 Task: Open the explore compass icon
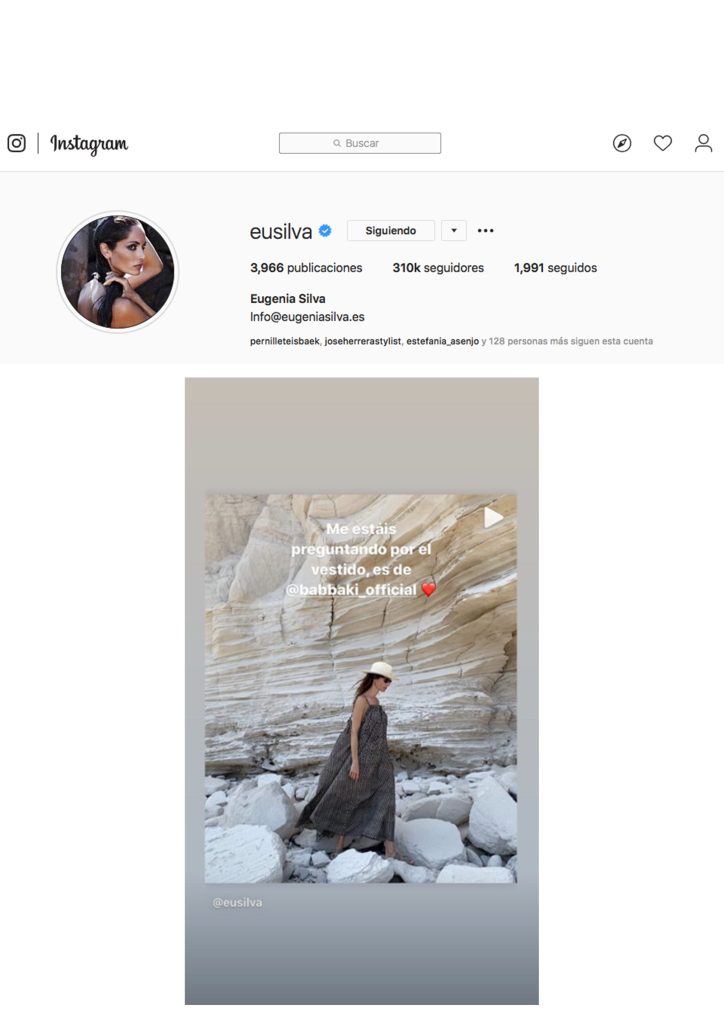pos(622,143)
